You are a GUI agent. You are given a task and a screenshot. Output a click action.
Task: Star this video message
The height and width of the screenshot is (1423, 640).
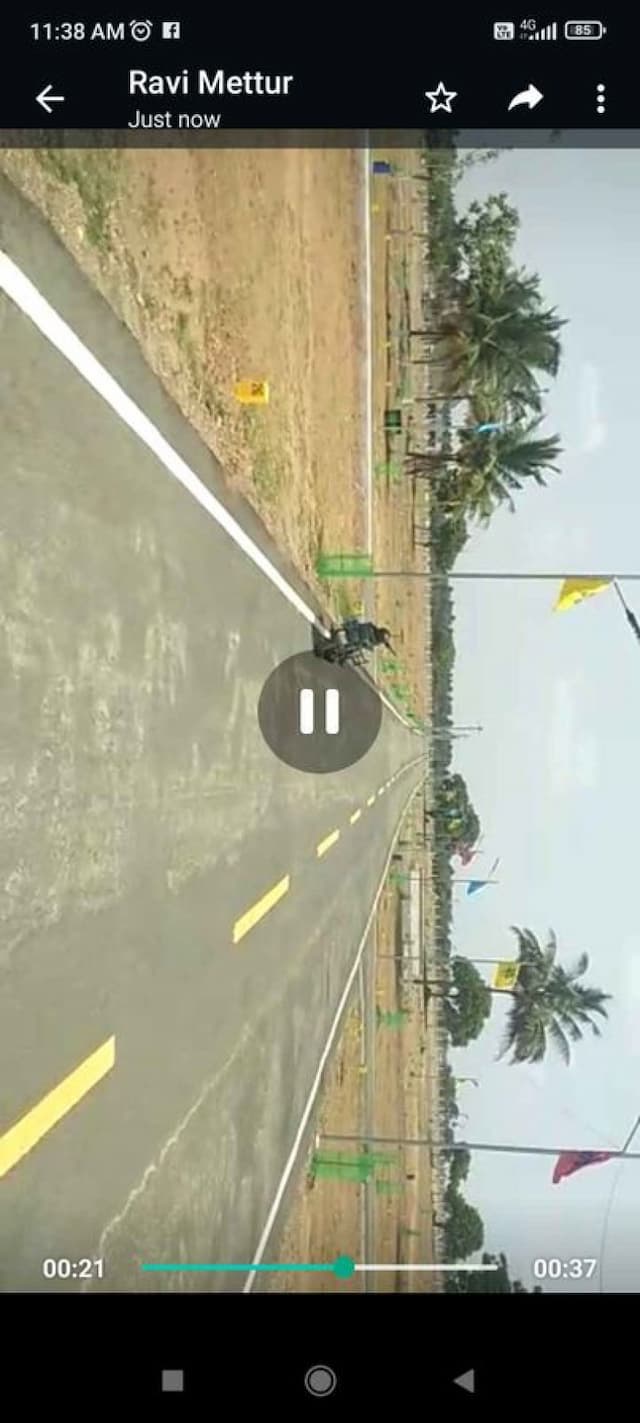click(x=440, y=98)
